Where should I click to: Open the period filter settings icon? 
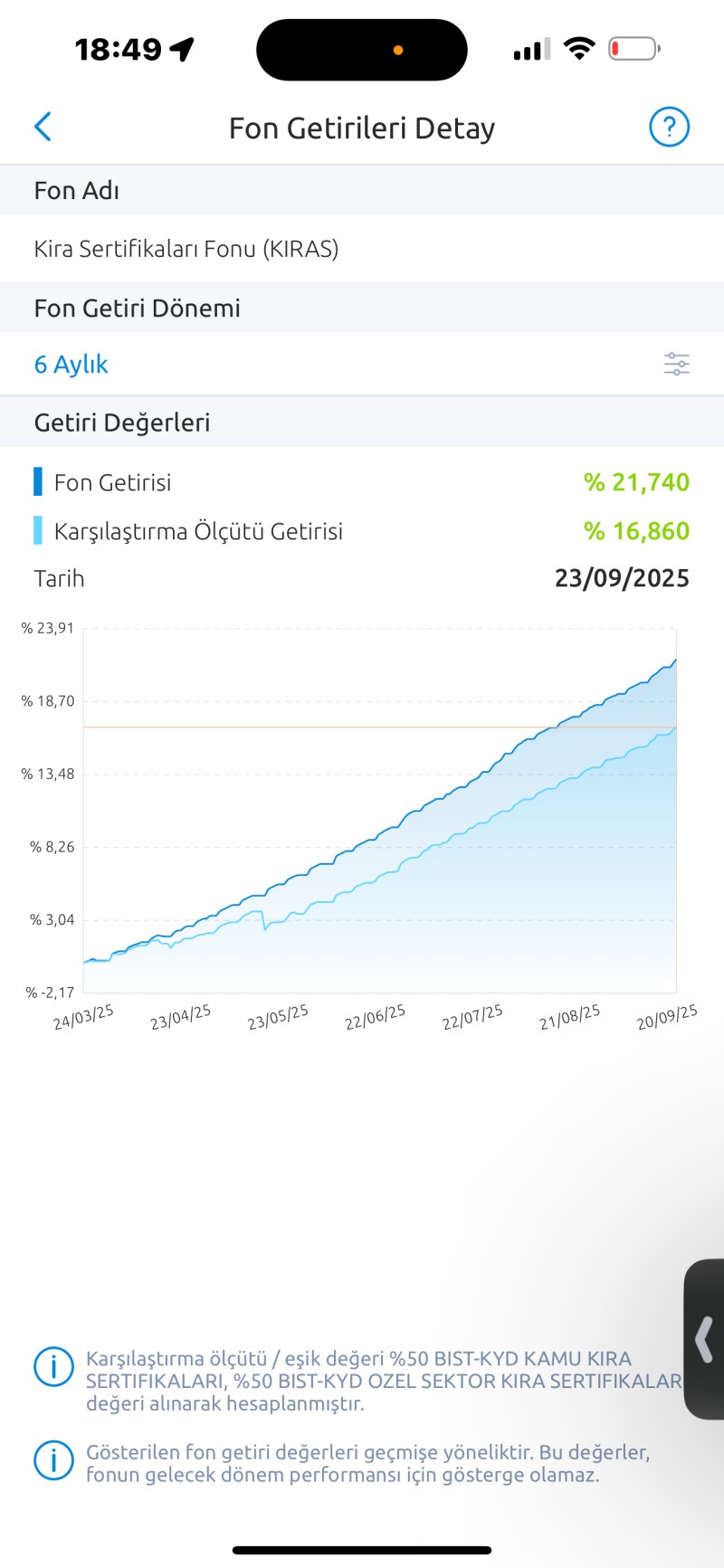pos(676,365)
